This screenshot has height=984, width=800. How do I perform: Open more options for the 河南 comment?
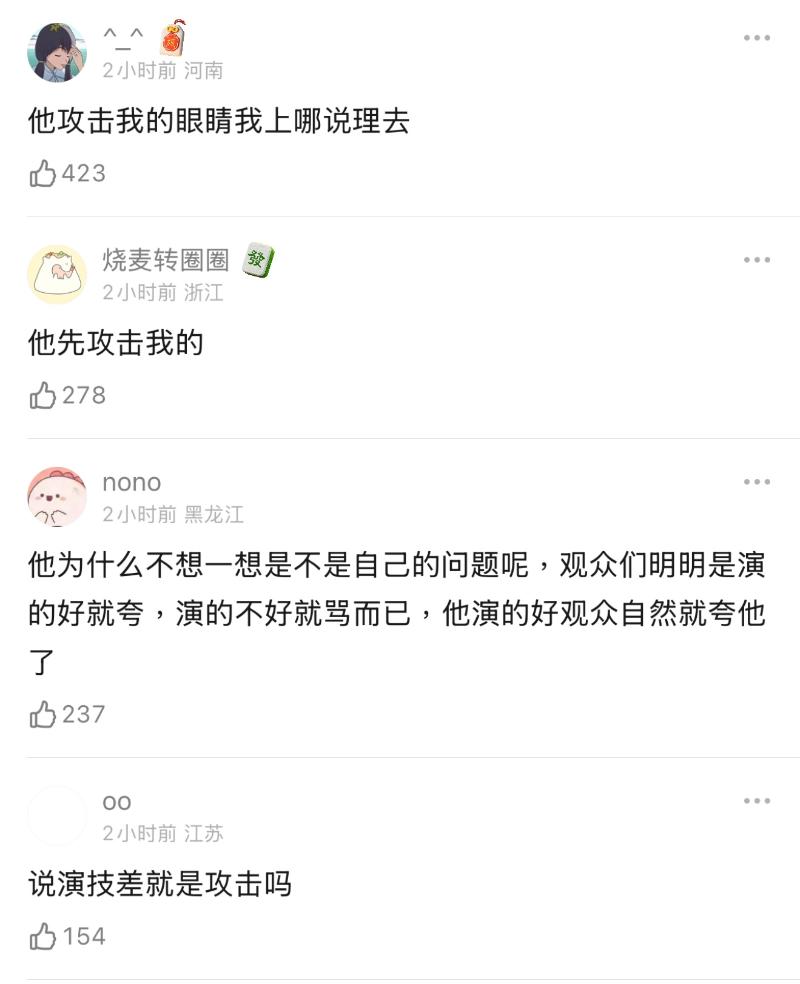pos(757,38)
